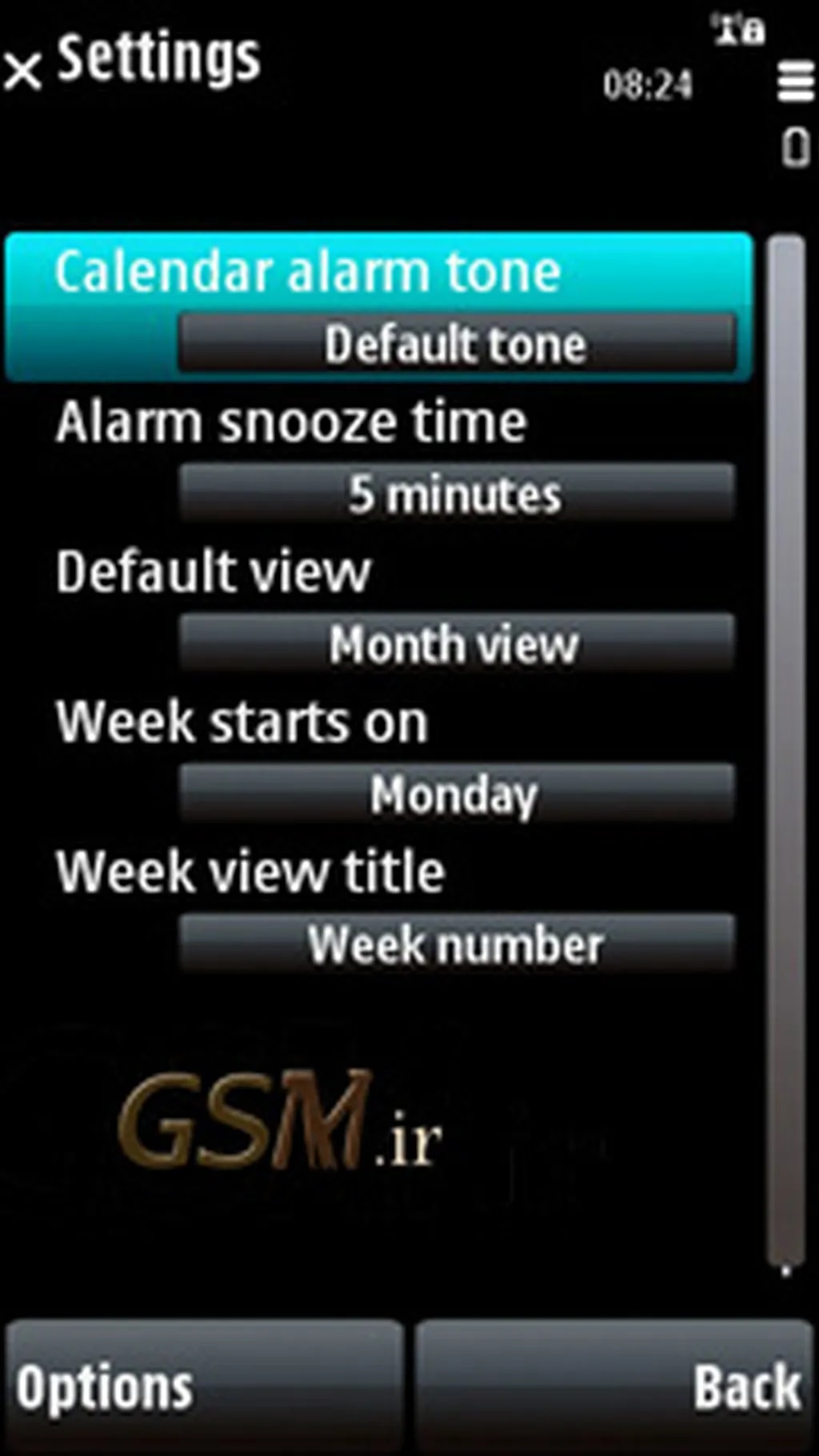Go Back from Settings

614,1388
